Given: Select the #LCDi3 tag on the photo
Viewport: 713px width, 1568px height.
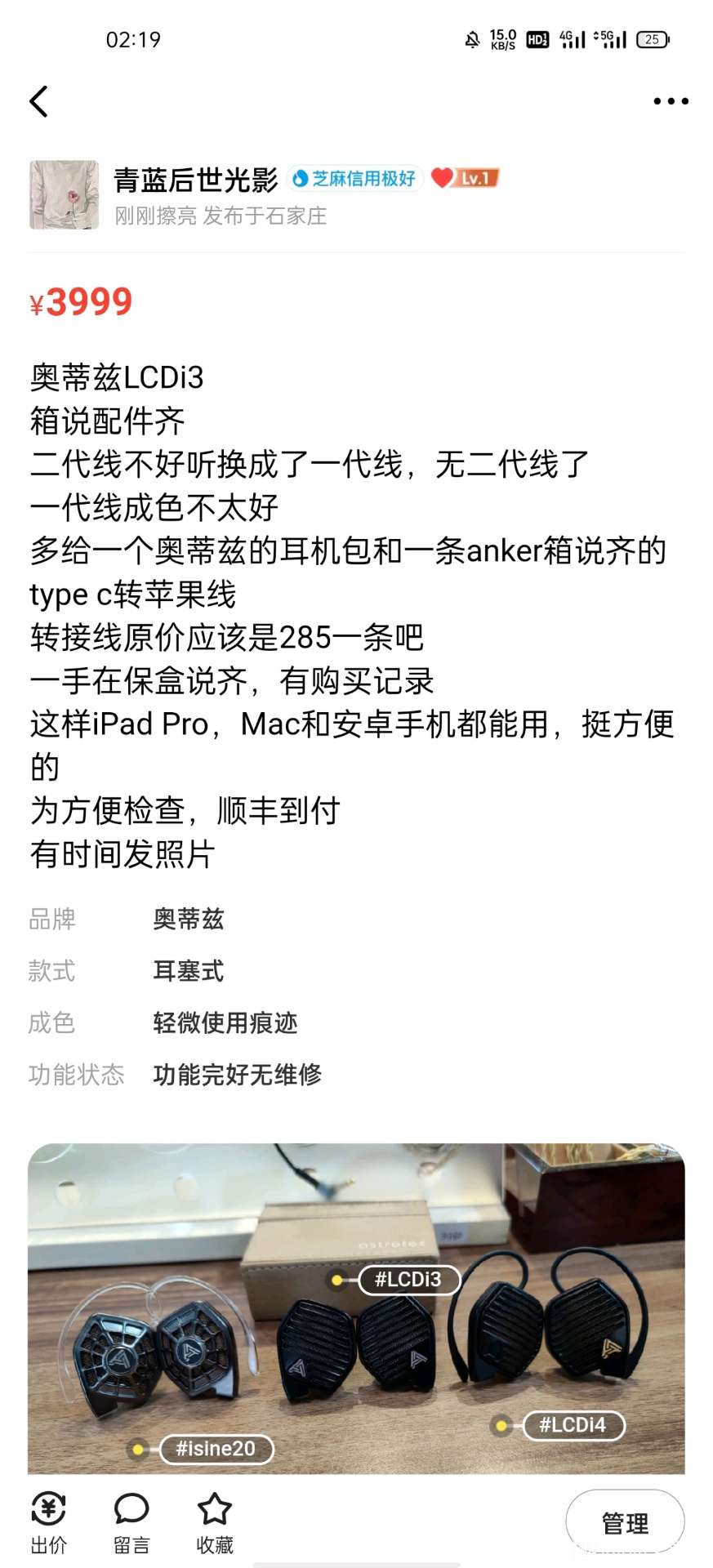Looking at the screenshot, I should coord(408,1279).
